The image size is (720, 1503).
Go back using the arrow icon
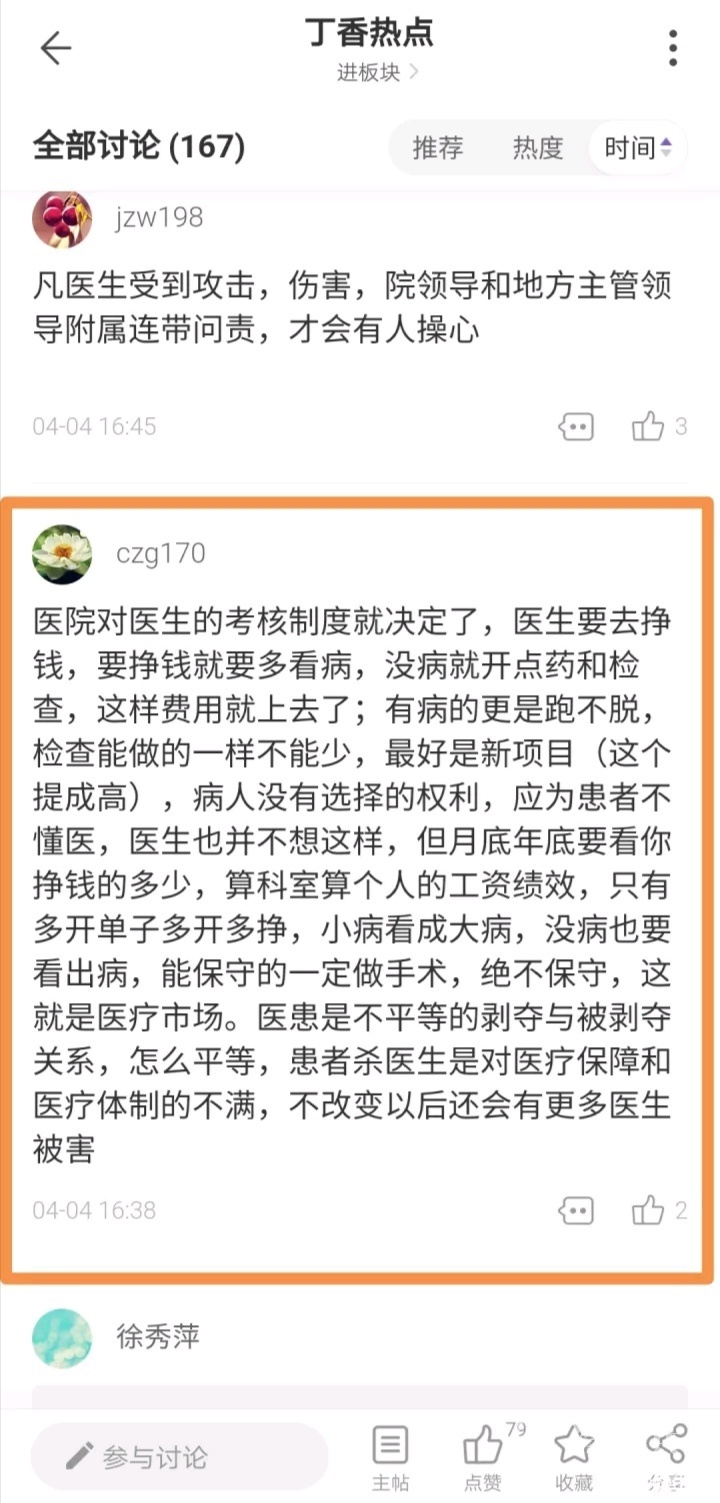click(55, 48)
